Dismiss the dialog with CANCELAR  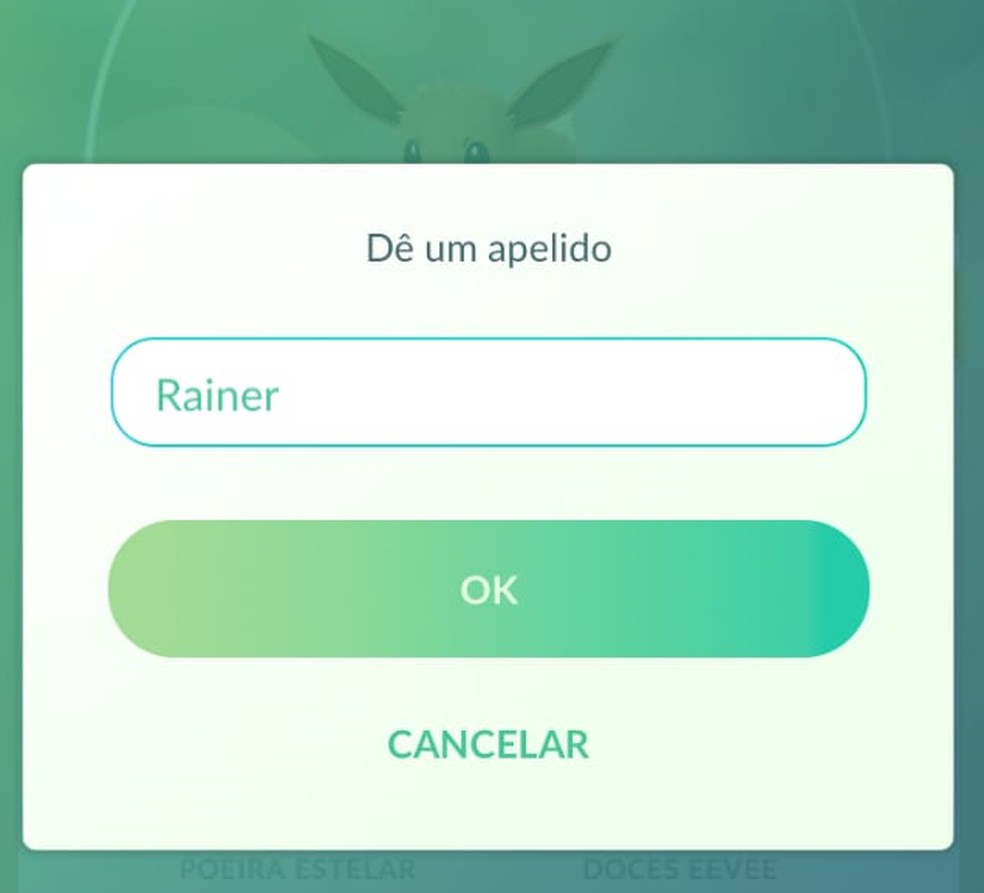(488, 744)
